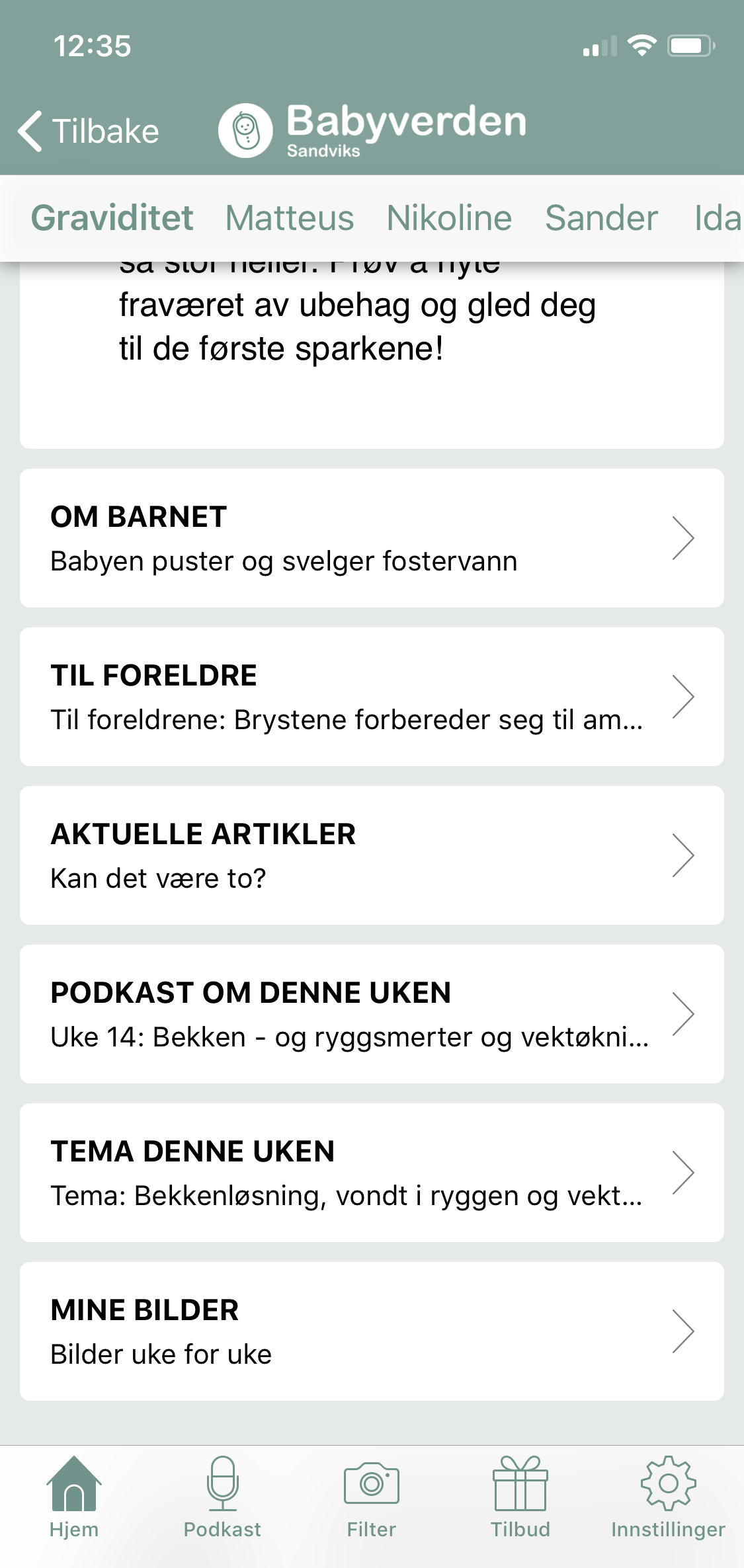Switch to the Nikoline tab
The height and width of the screenshot is (1568, 744).
pos(449,218)
